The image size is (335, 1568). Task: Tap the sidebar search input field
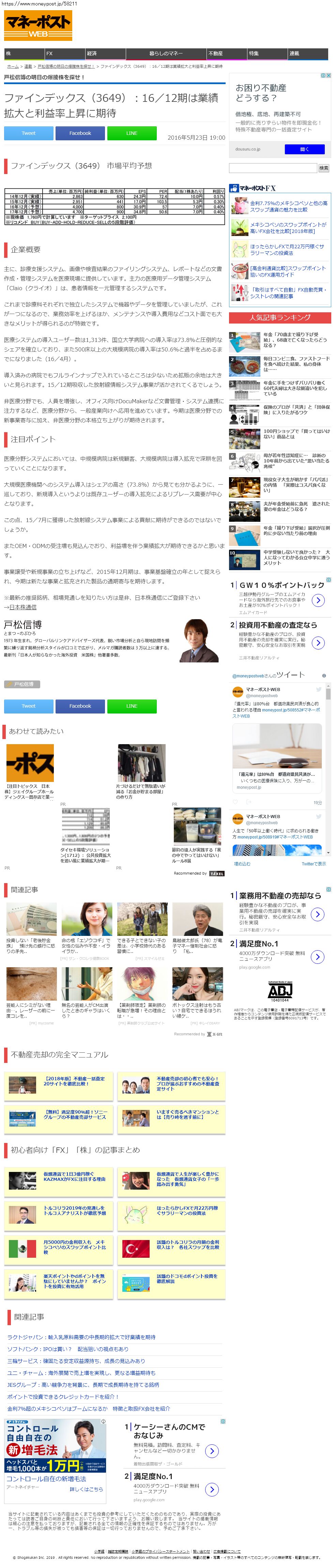click(273, 168)
